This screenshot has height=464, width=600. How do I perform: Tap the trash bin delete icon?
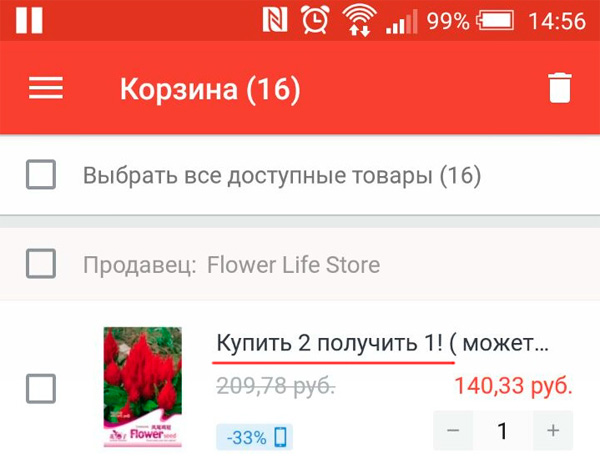click(561, 89)
